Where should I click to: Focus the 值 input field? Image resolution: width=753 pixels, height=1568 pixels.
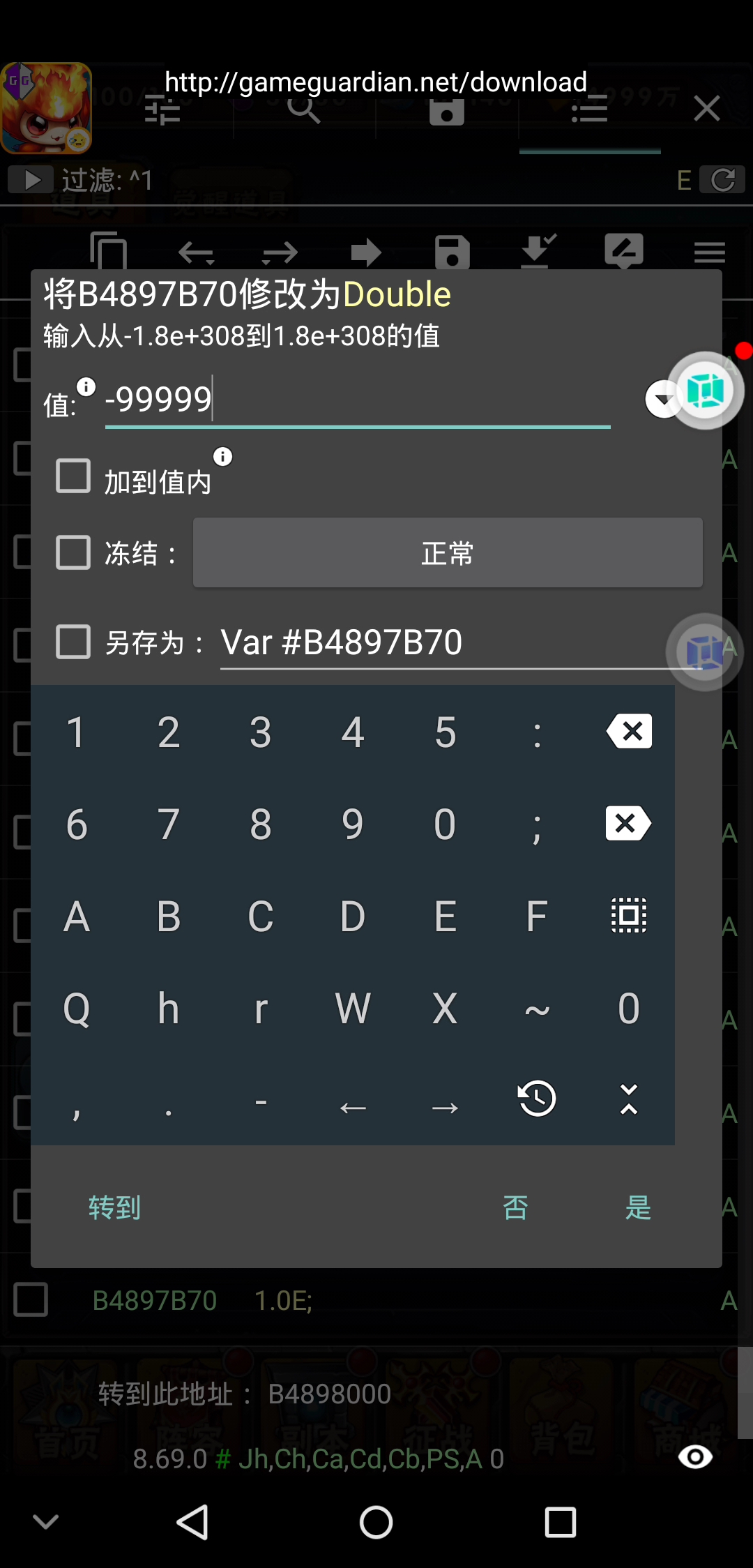point(357,400)
